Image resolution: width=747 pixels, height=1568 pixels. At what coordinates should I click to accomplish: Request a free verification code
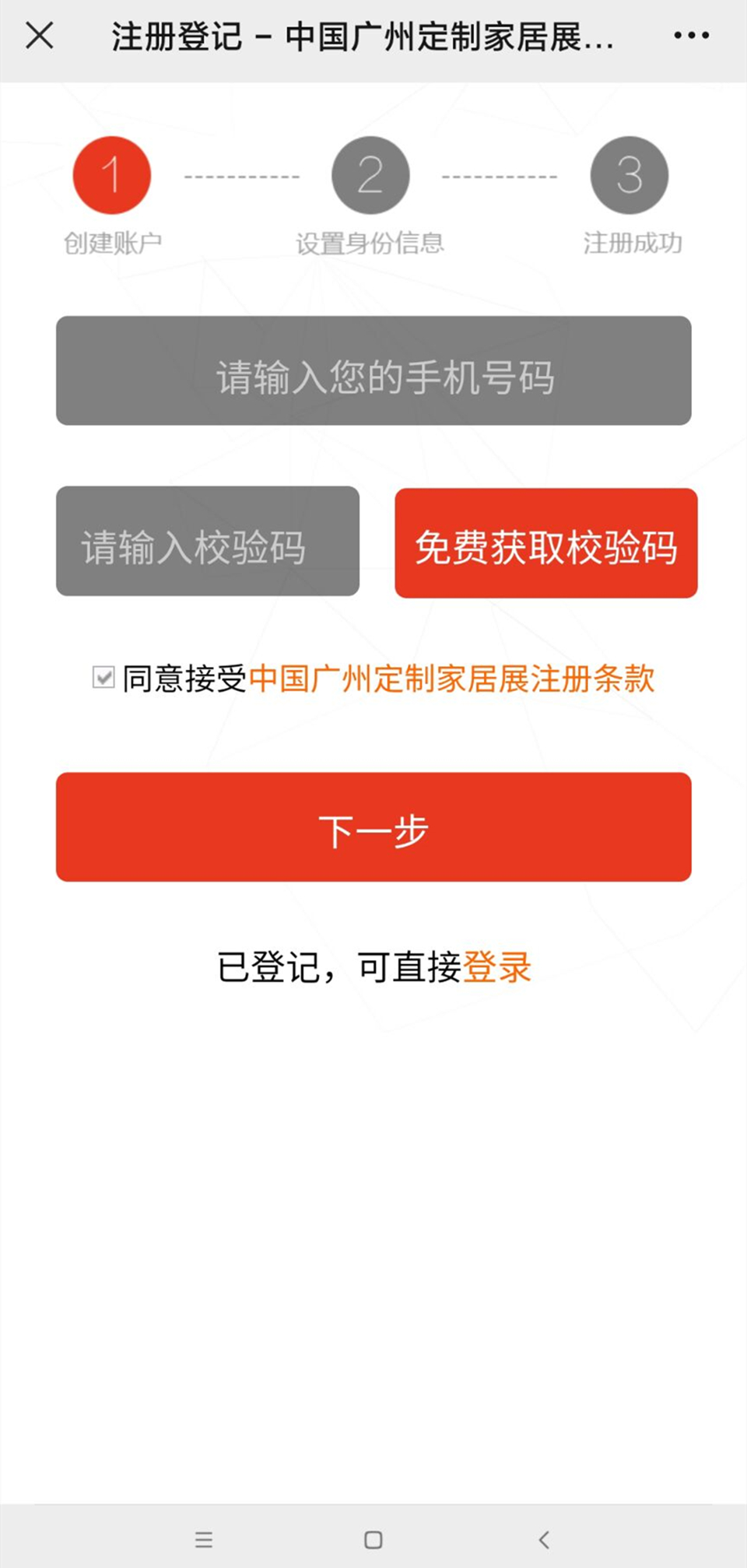coord(545,543)
